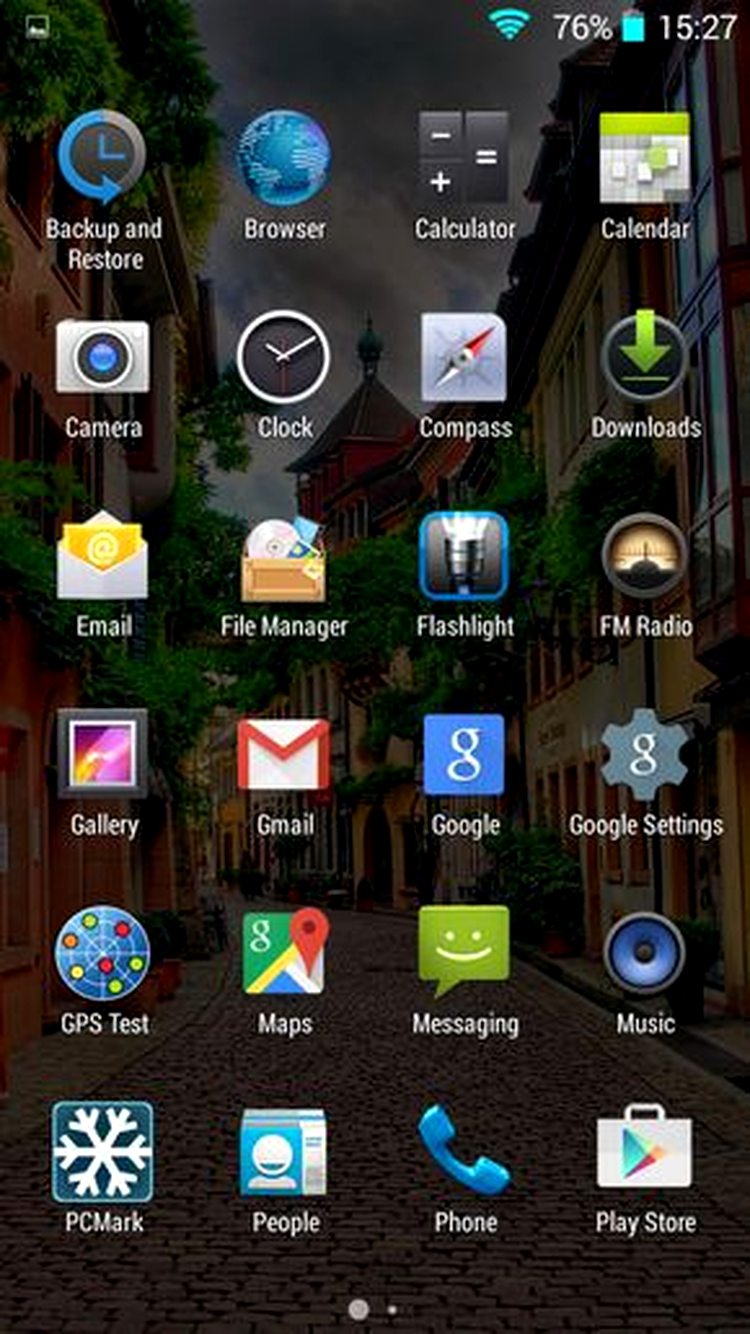750x1334 pixels.
Task: Open the Gallery
Action: tap(103, 754)
